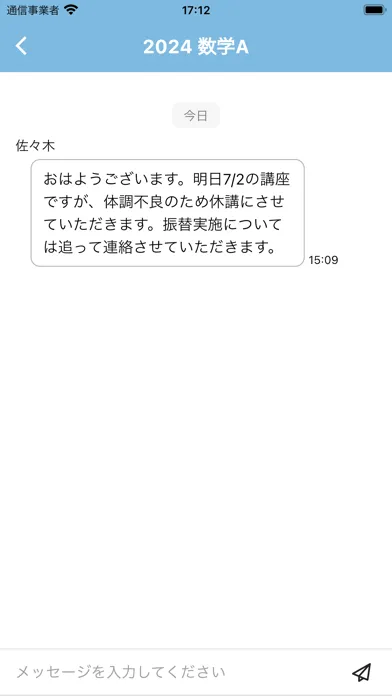Go back from the 2024 数学A chat
This screenshot has width=392, height=696.
tap(21, 46)
